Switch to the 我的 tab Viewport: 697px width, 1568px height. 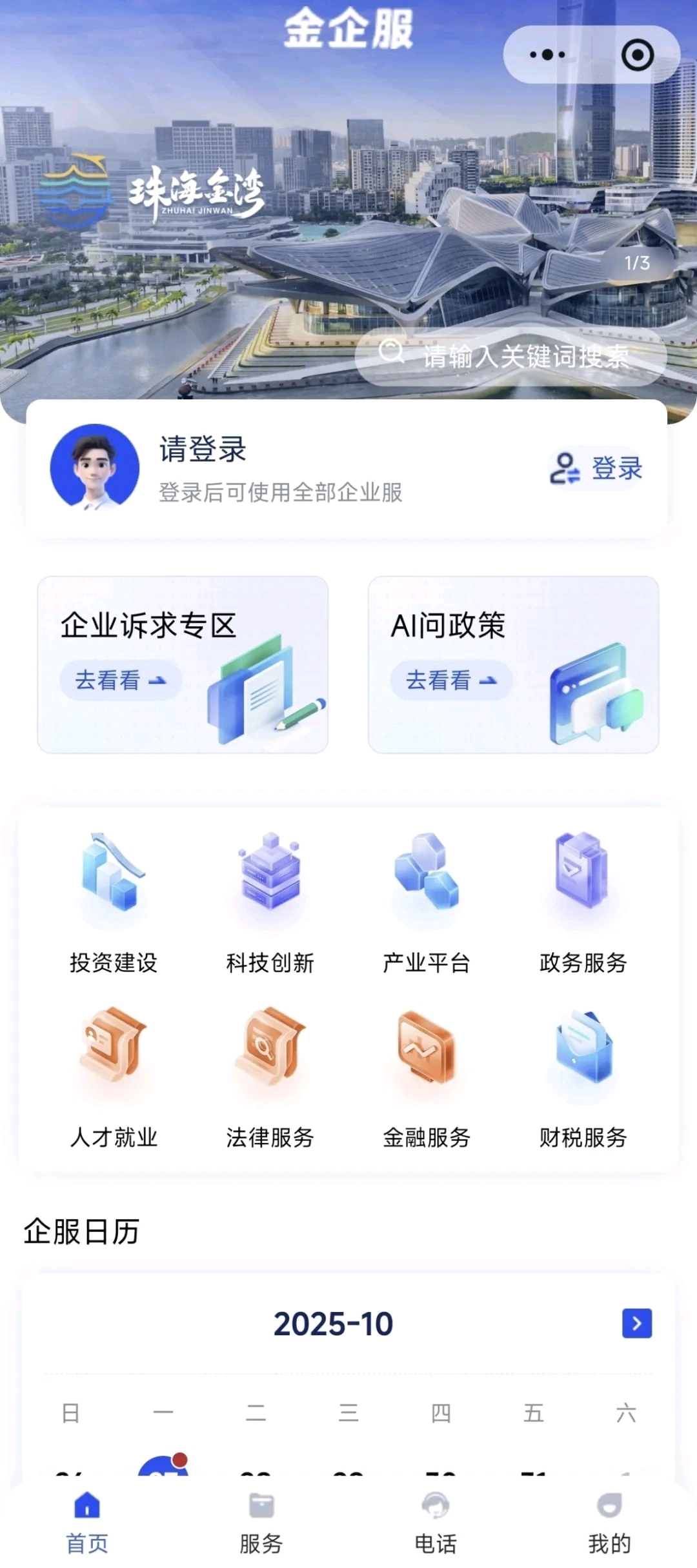click(x=610, y=1522)
